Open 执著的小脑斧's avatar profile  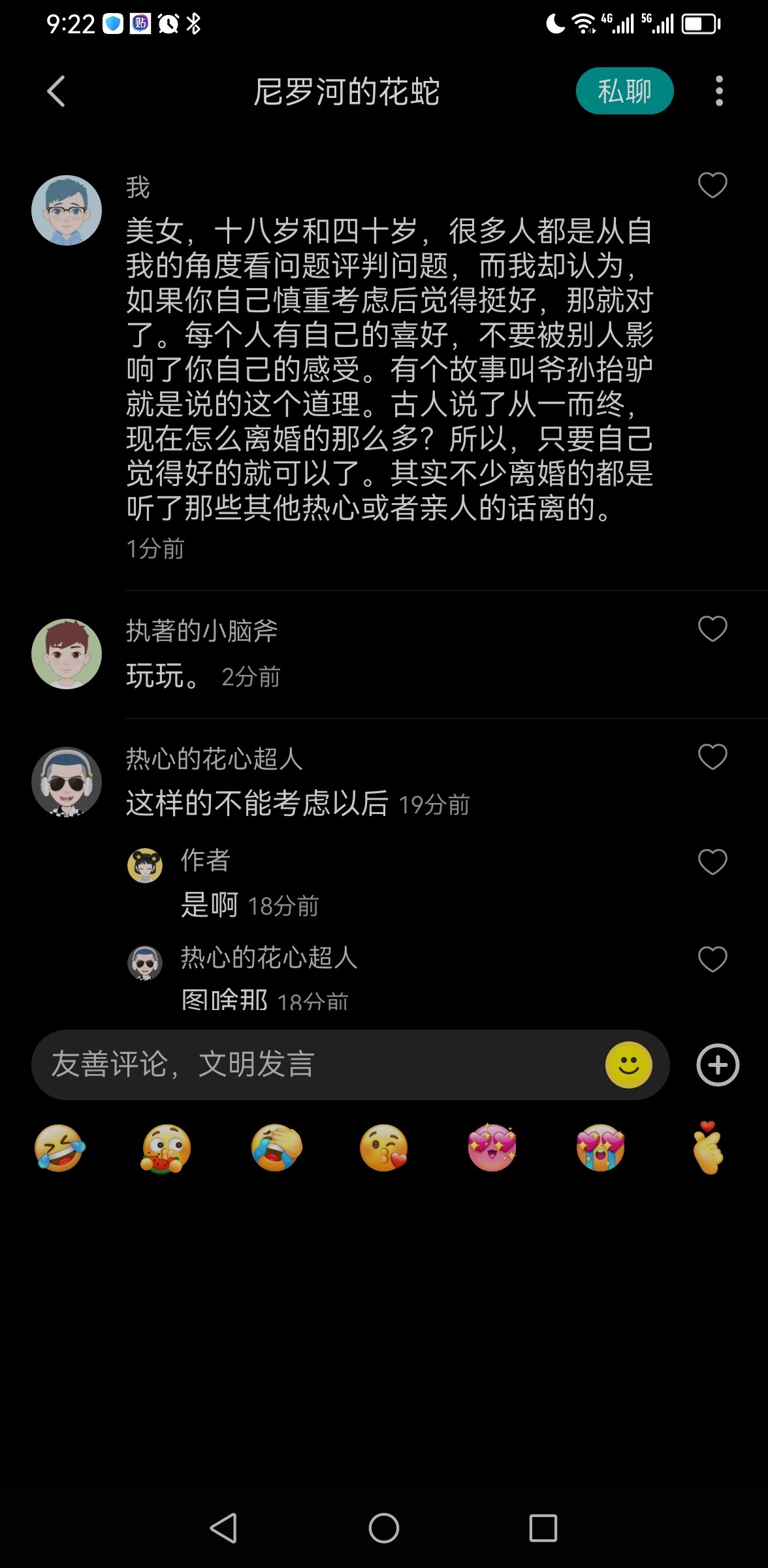click(x=67, y=654)
